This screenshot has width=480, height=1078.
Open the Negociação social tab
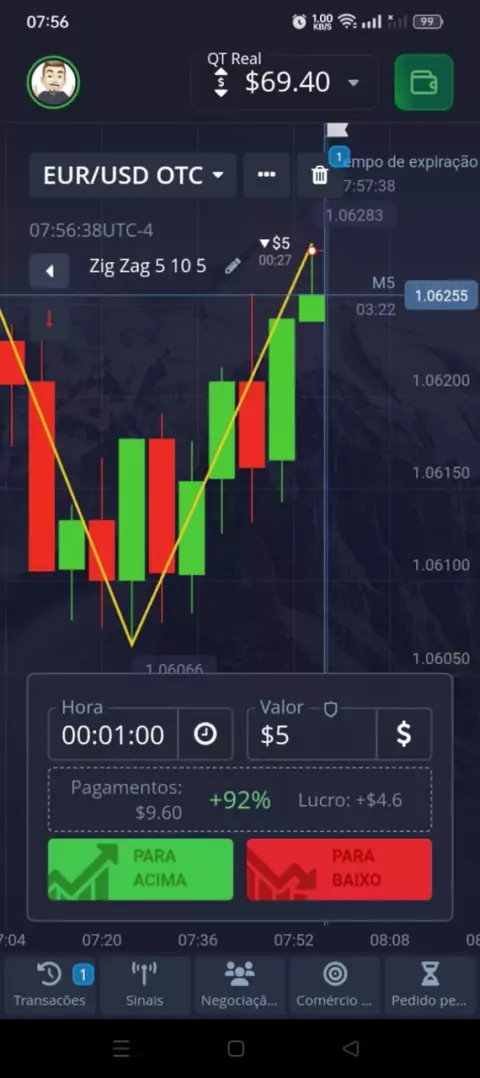[x=239, y=986]
